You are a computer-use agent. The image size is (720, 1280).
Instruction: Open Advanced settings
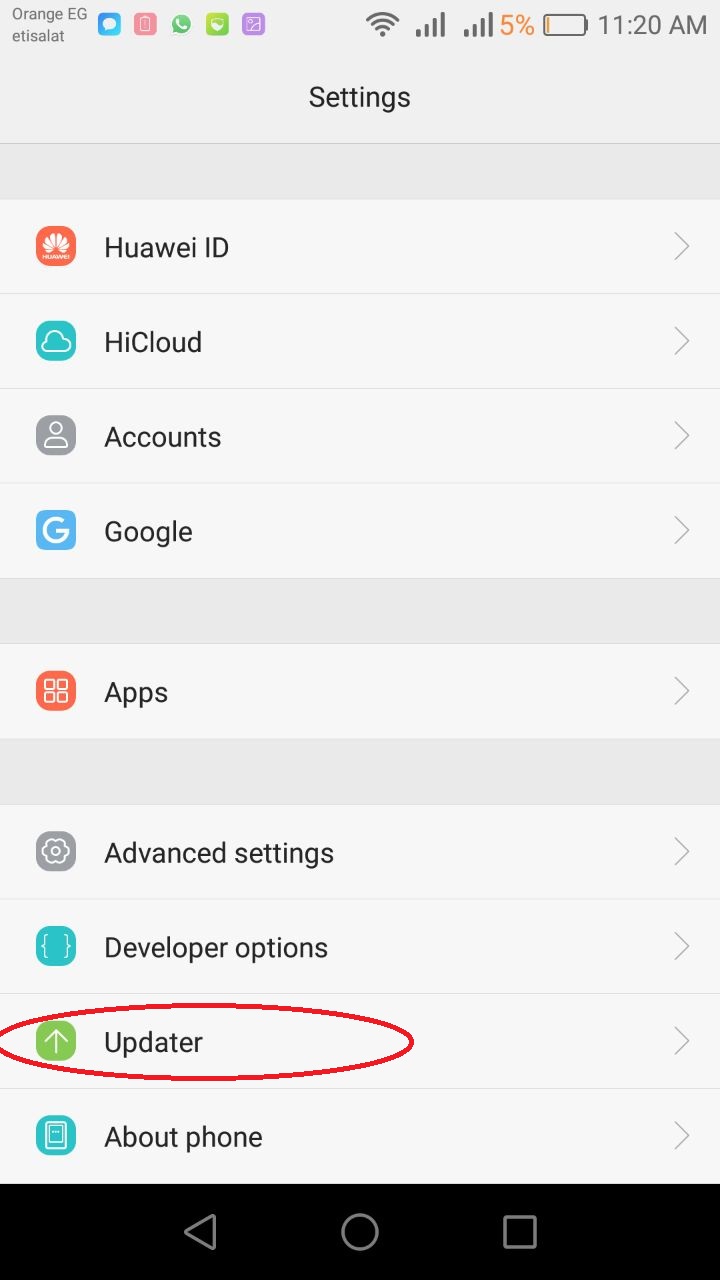tap(360, 853)
